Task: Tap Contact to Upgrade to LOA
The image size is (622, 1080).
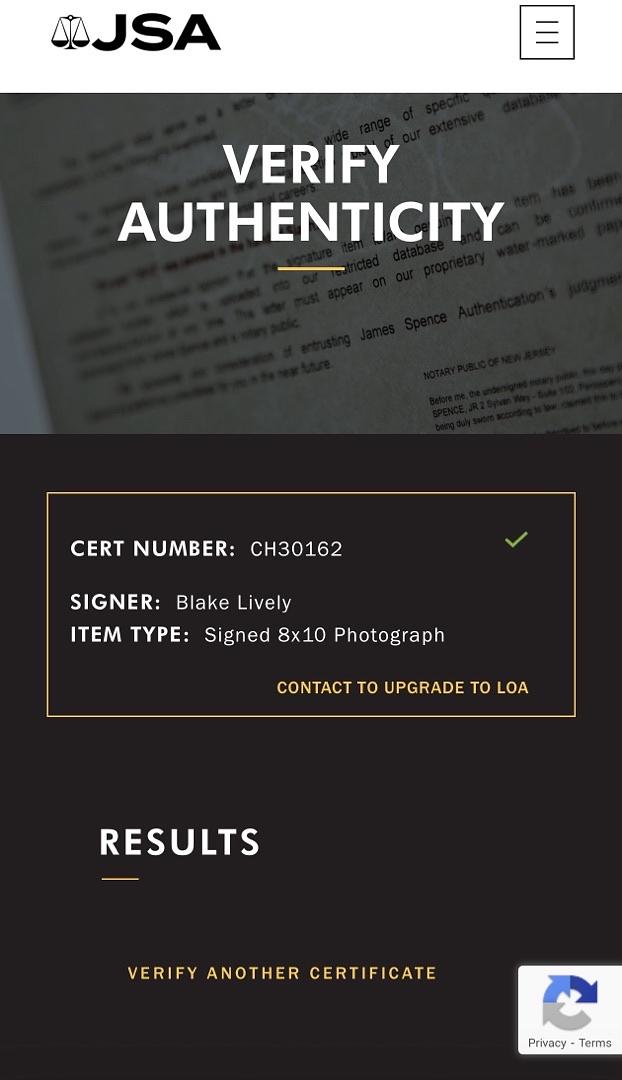Action: 402,688
